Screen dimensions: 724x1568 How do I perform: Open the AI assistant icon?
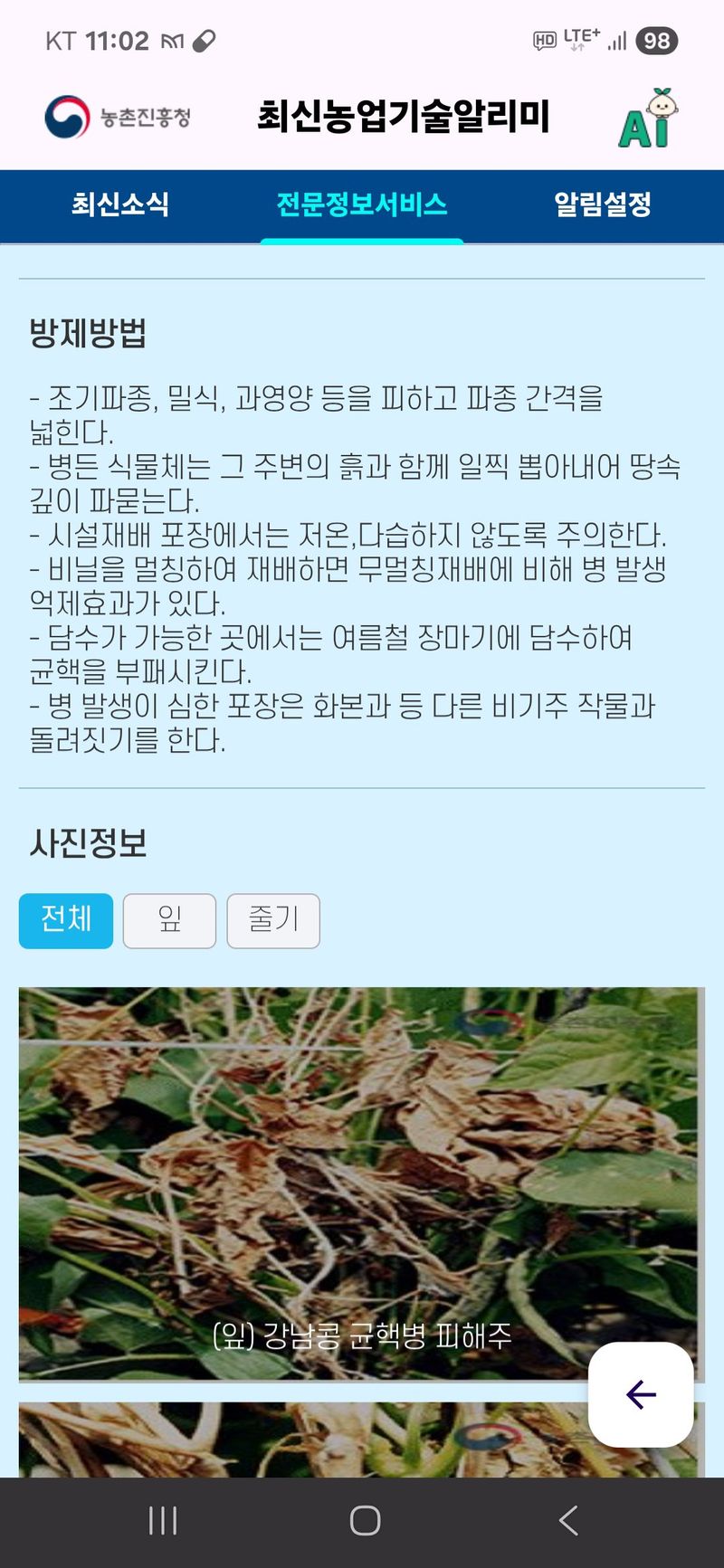[x=648, y=119]
